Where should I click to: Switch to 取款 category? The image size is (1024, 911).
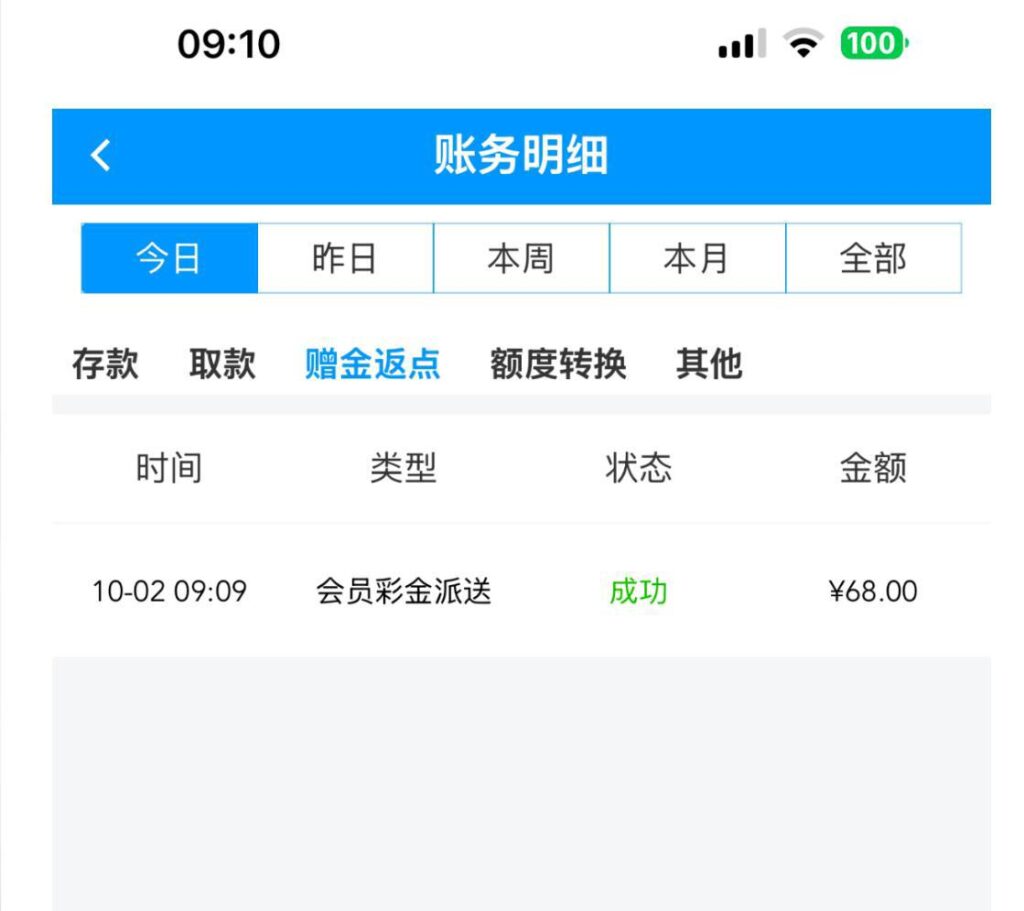222,364
